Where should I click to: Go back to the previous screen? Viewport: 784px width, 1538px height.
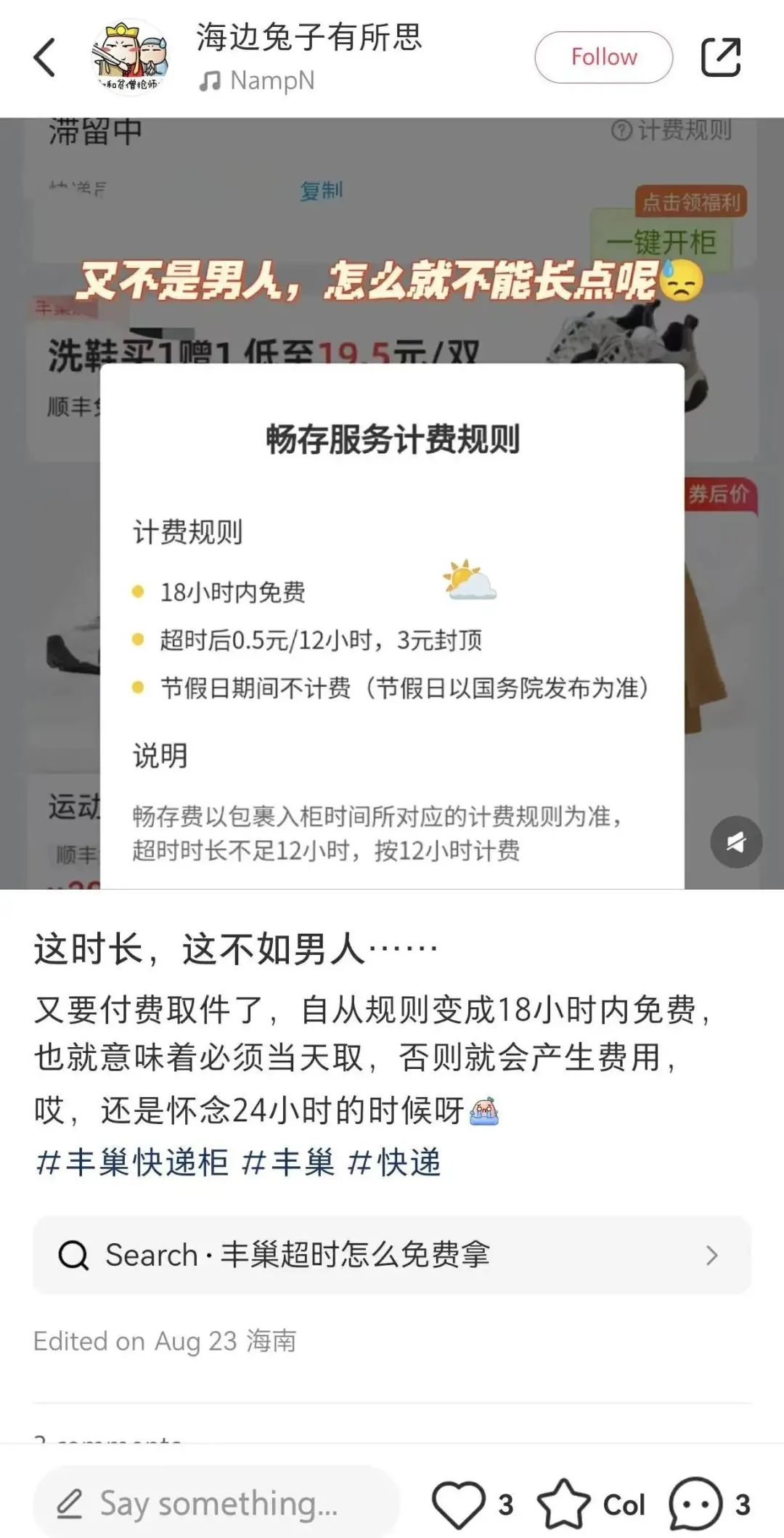(x=45, y=57)
